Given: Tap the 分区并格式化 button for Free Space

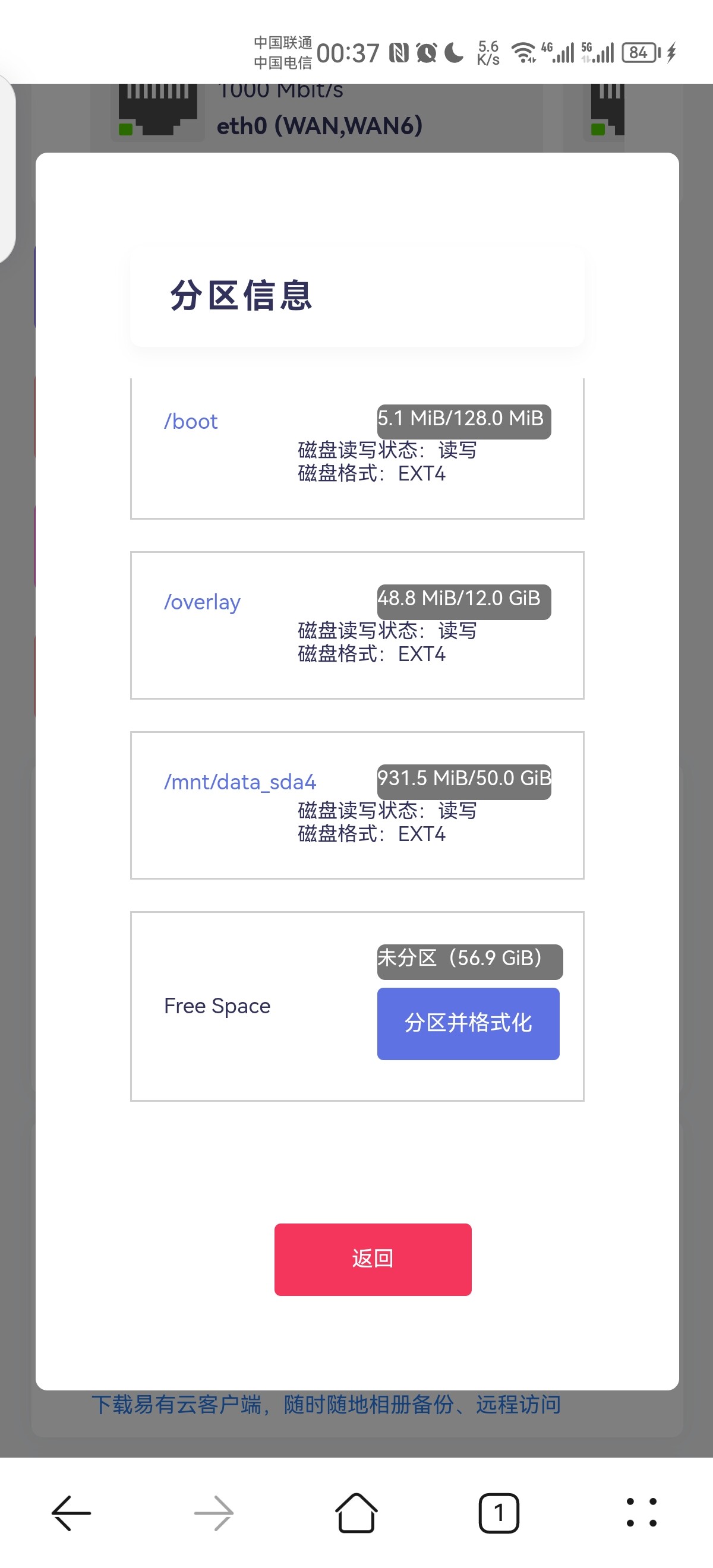Looking at the screenshot, I should pos(468,1023).
